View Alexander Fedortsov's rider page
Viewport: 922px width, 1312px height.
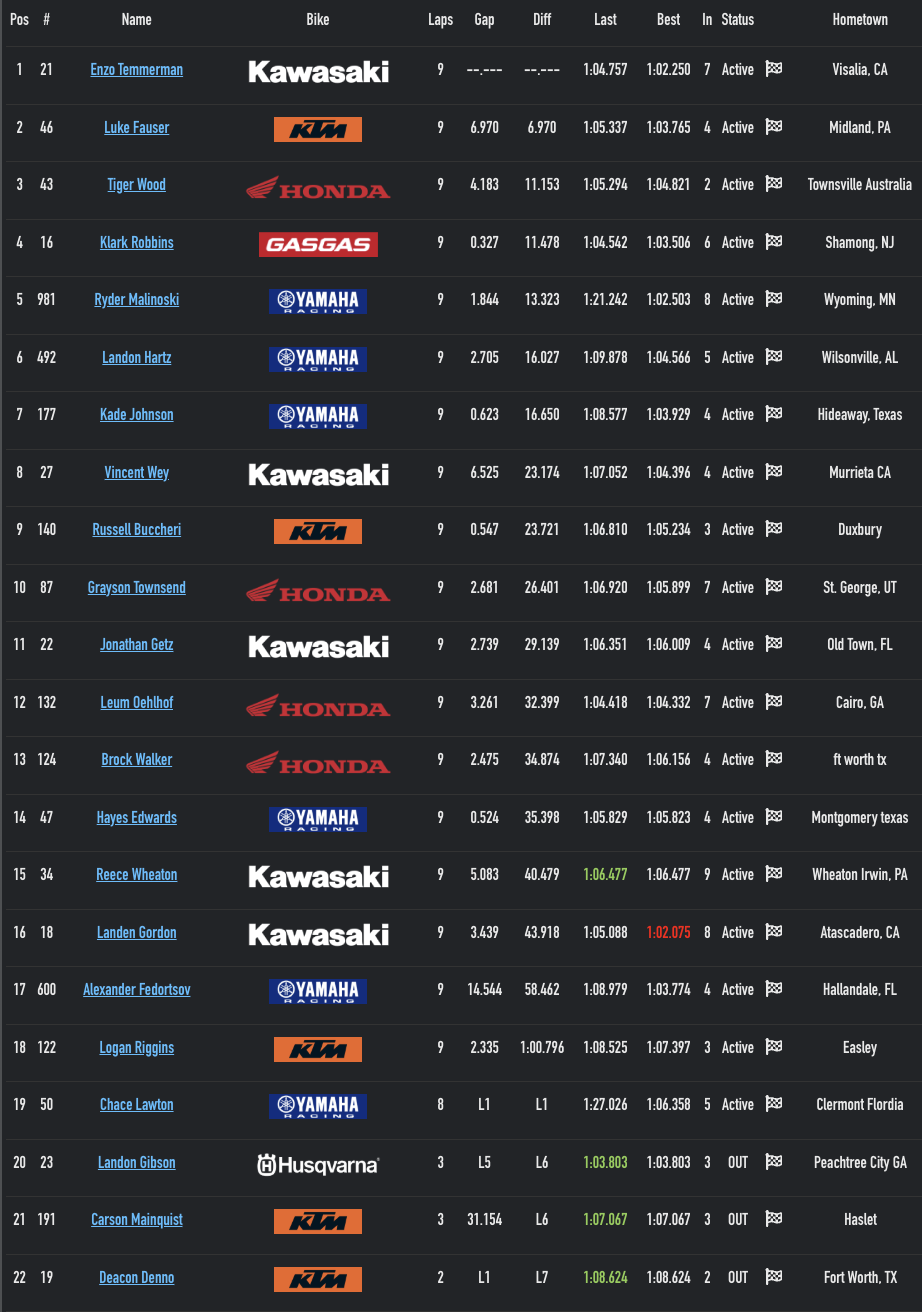point(136,990)
